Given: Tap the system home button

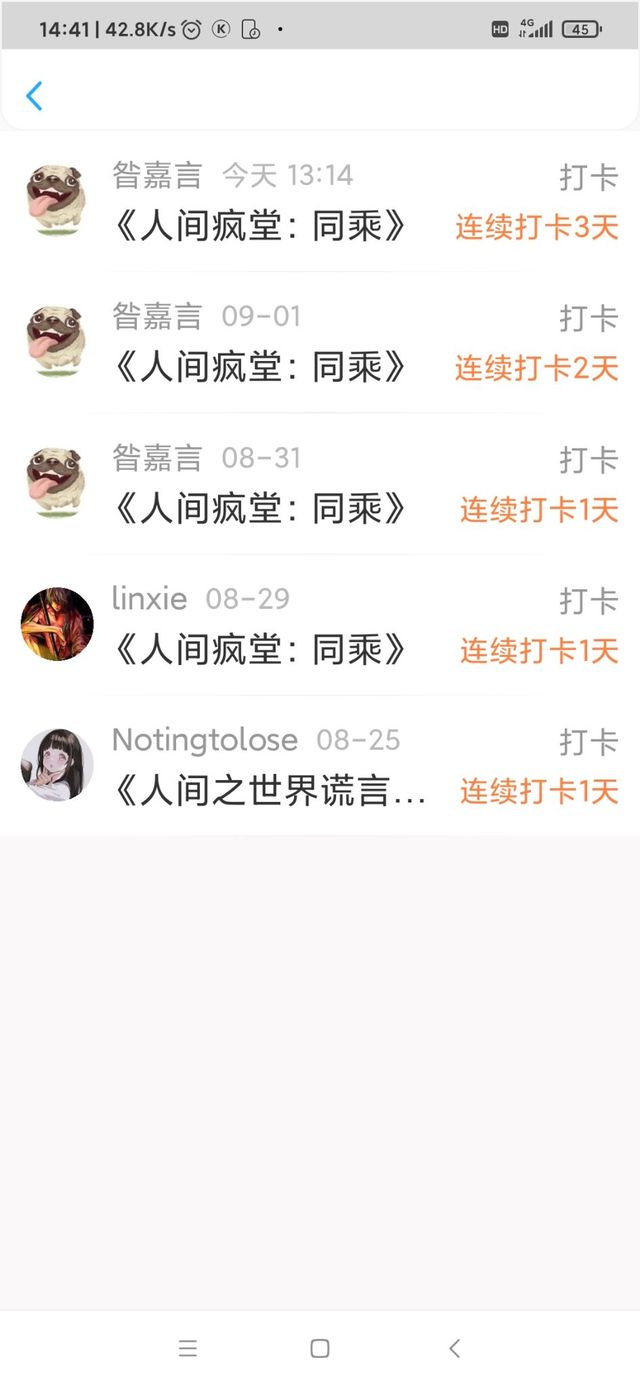Looking at the screenshot, I should (320, 1348).
